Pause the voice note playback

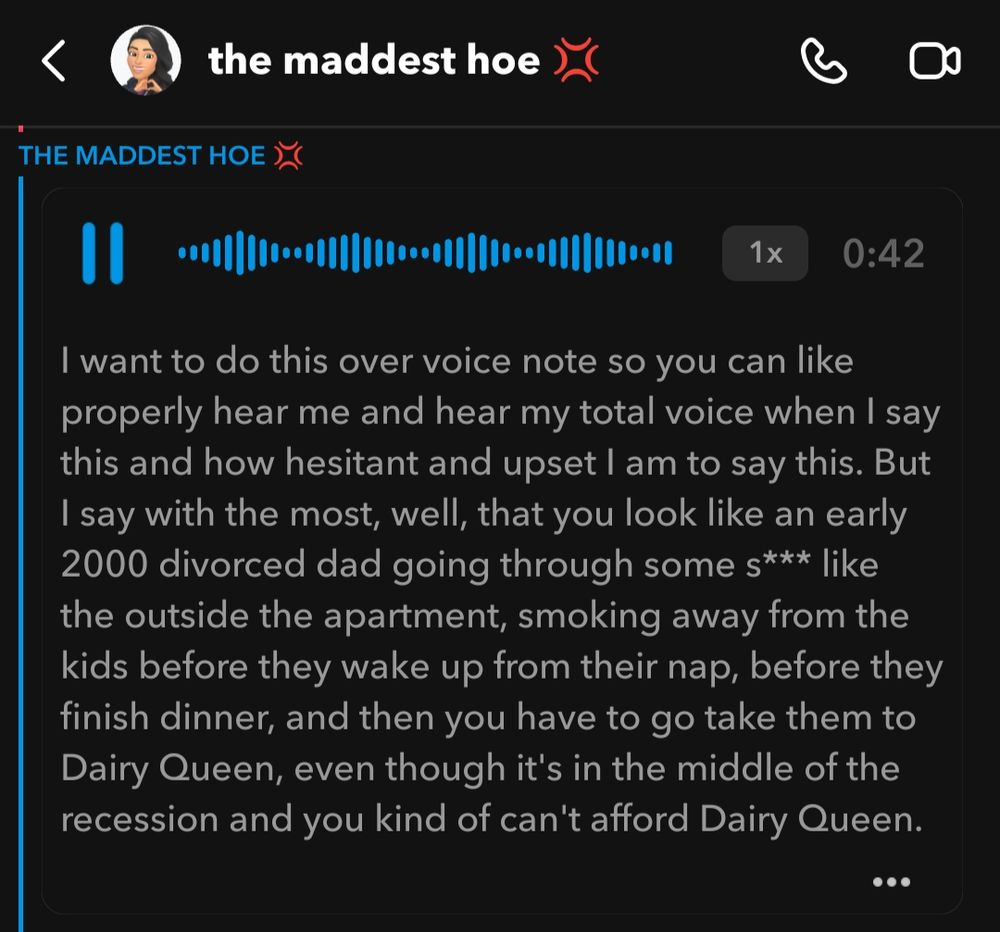point(102,254)
